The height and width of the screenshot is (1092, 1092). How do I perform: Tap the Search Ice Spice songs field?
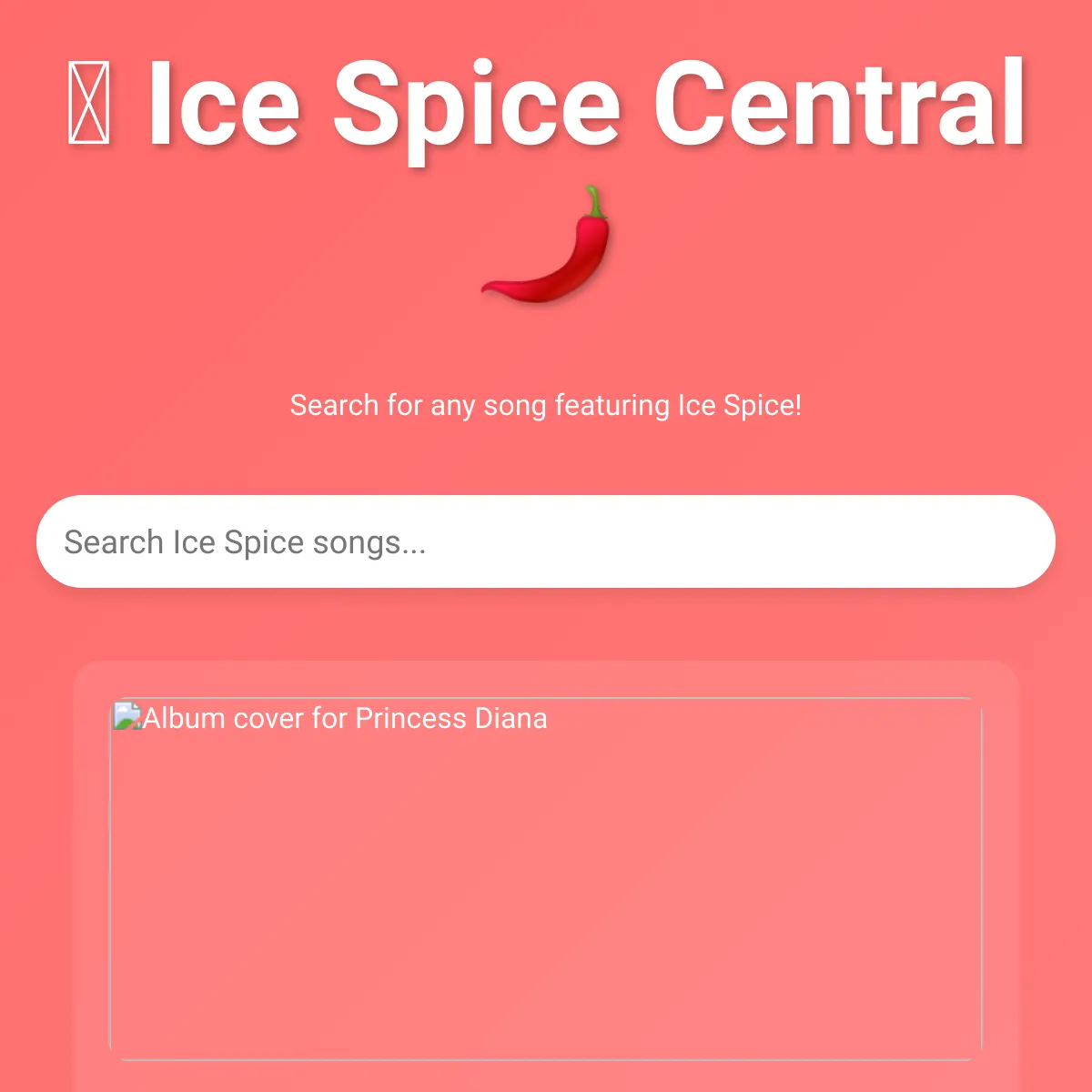tap(546, 541)
